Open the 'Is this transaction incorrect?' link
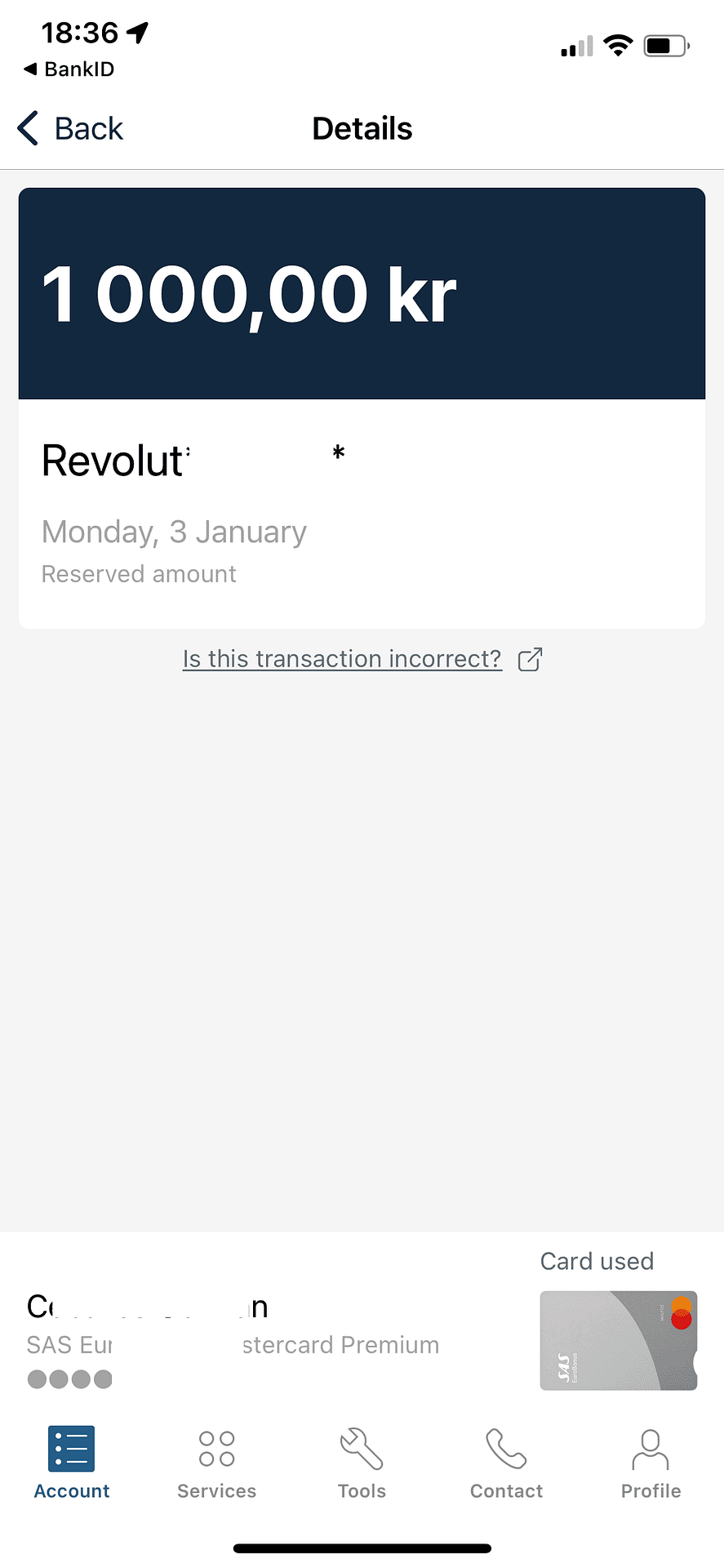The image size is (724, 1568). [362, 659]
